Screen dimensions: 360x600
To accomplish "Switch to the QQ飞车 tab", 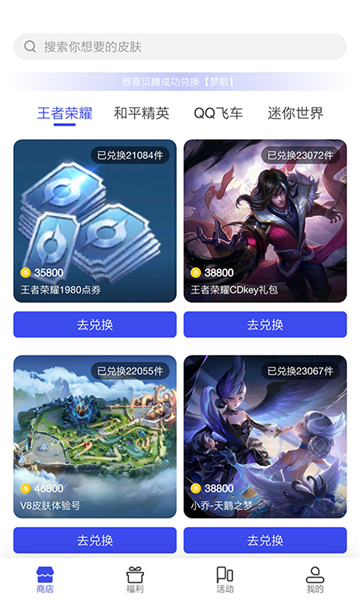I will point(218,113).
